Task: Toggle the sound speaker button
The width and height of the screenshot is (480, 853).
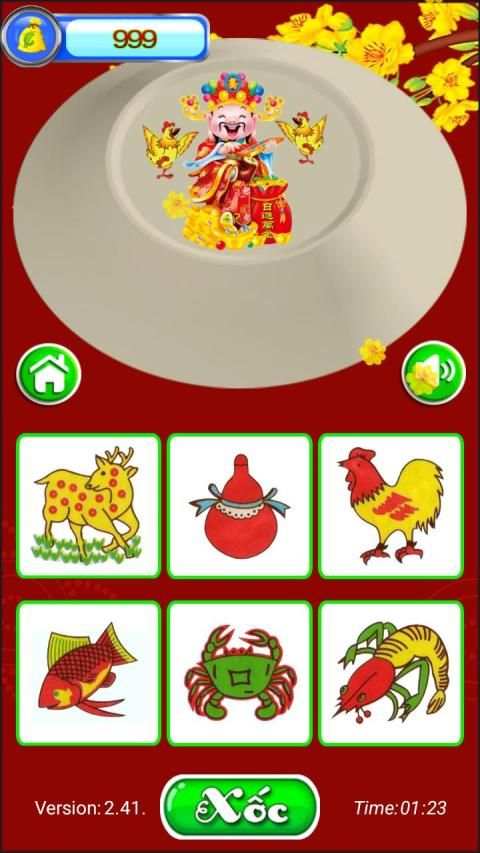Action: (x=434, y=373)
